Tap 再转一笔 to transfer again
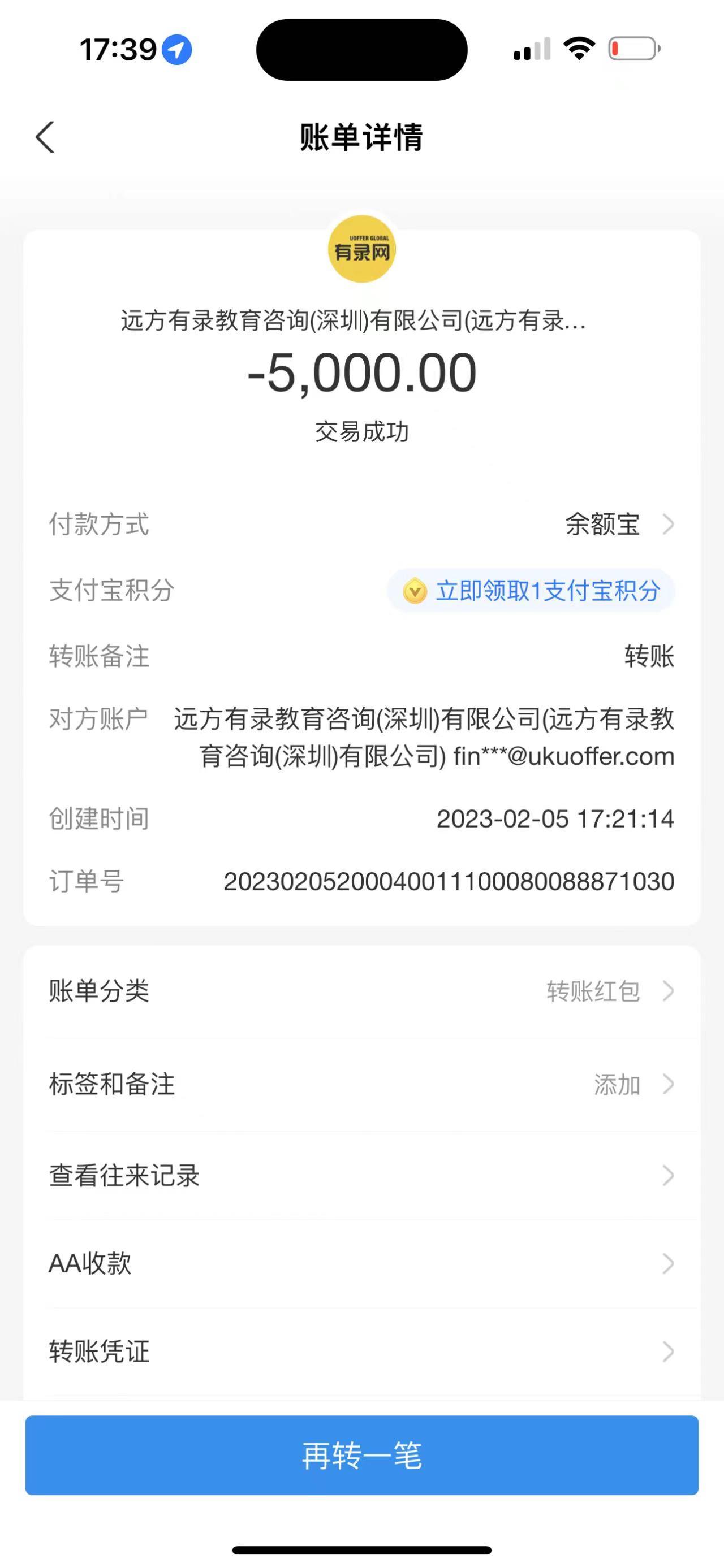This screenshot has width=724, height=1568. [361, 1456]
